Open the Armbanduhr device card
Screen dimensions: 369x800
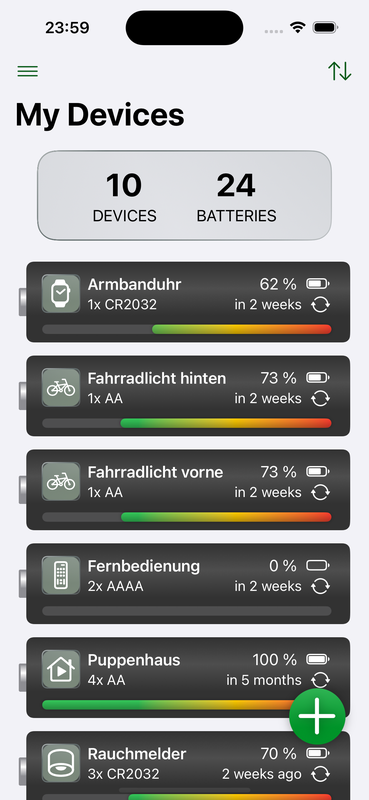click(x=188, y=302)
